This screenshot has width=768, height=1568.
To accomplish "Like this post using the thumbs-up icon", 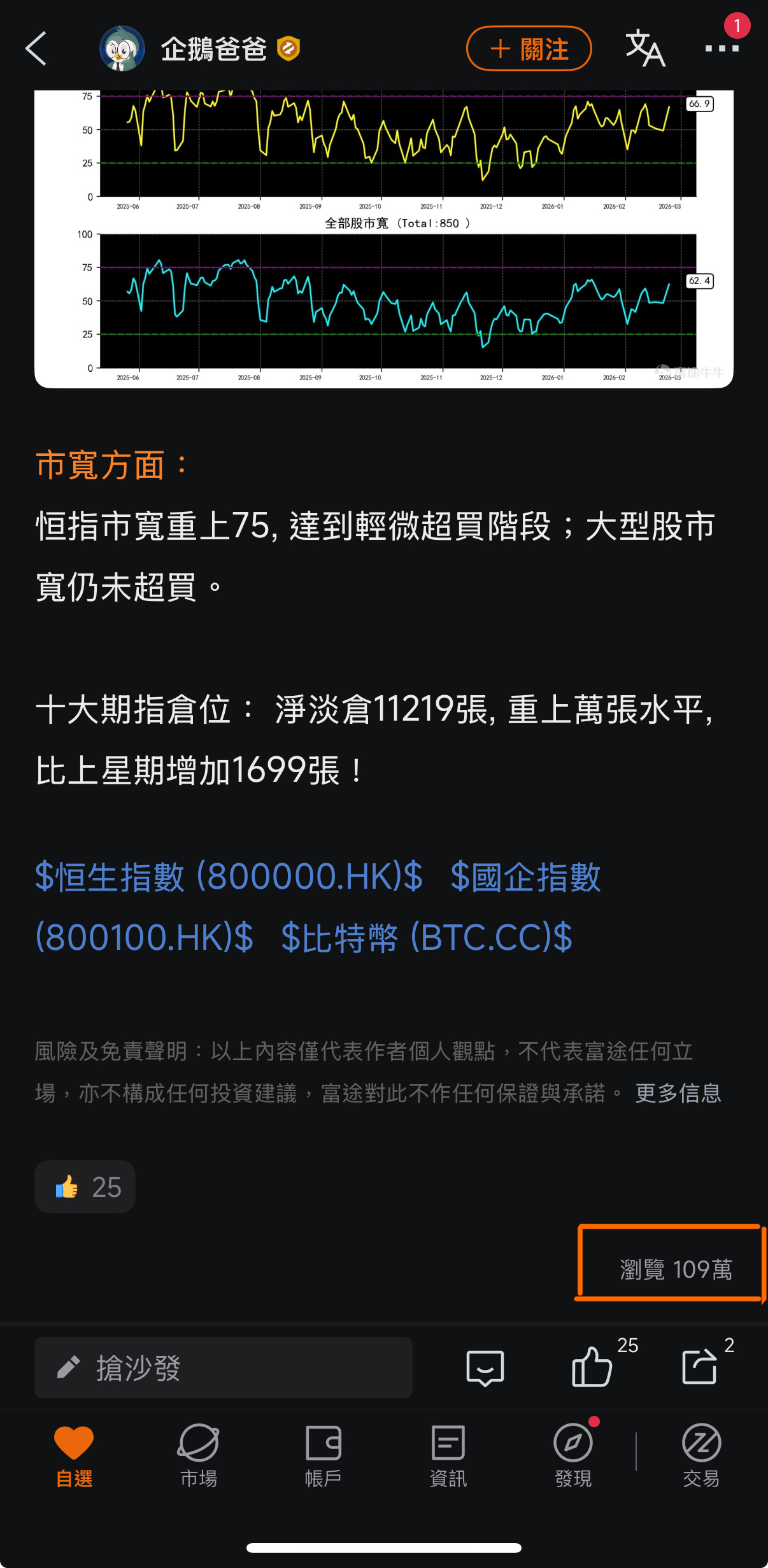I will [592, 1366].
